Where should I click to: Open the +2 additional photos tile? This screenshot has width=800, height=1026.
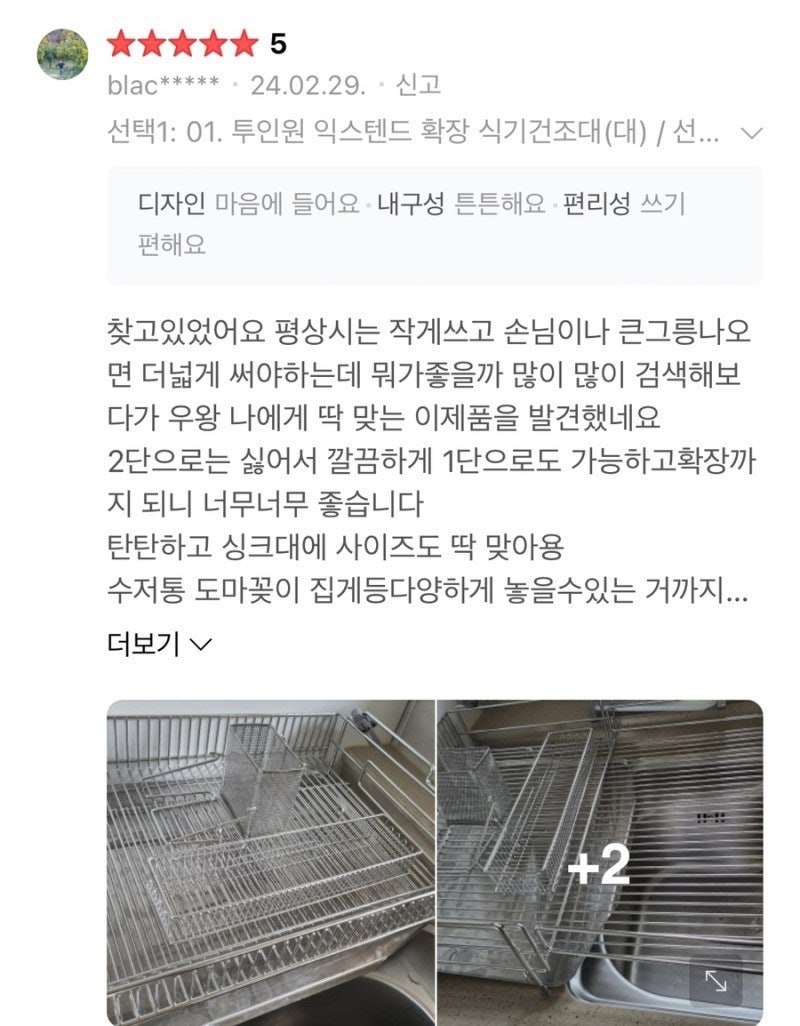(598, 862)
